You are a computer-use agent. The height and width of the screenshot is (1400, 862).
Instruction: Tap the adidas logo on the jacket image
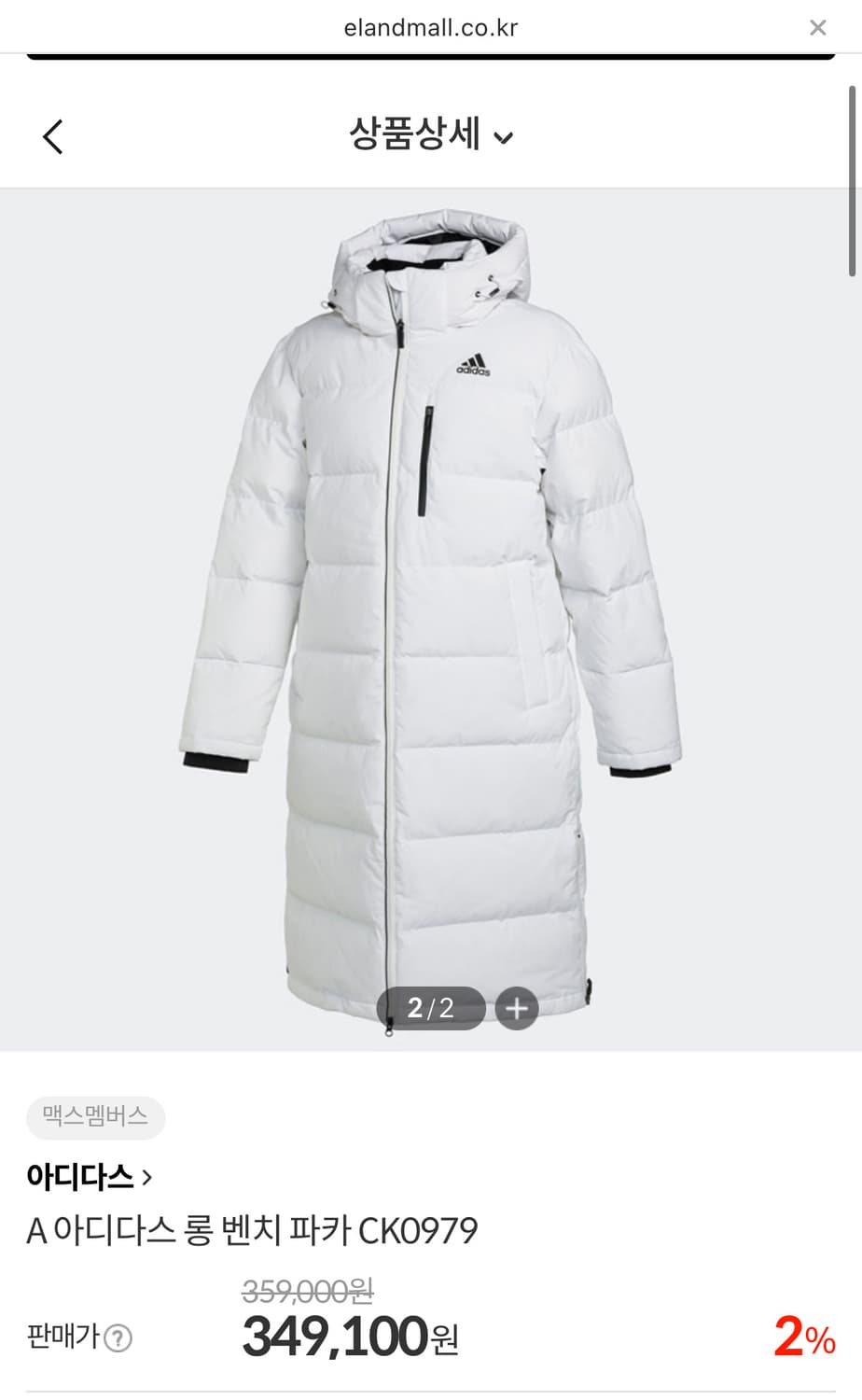(x=473, y=364)
